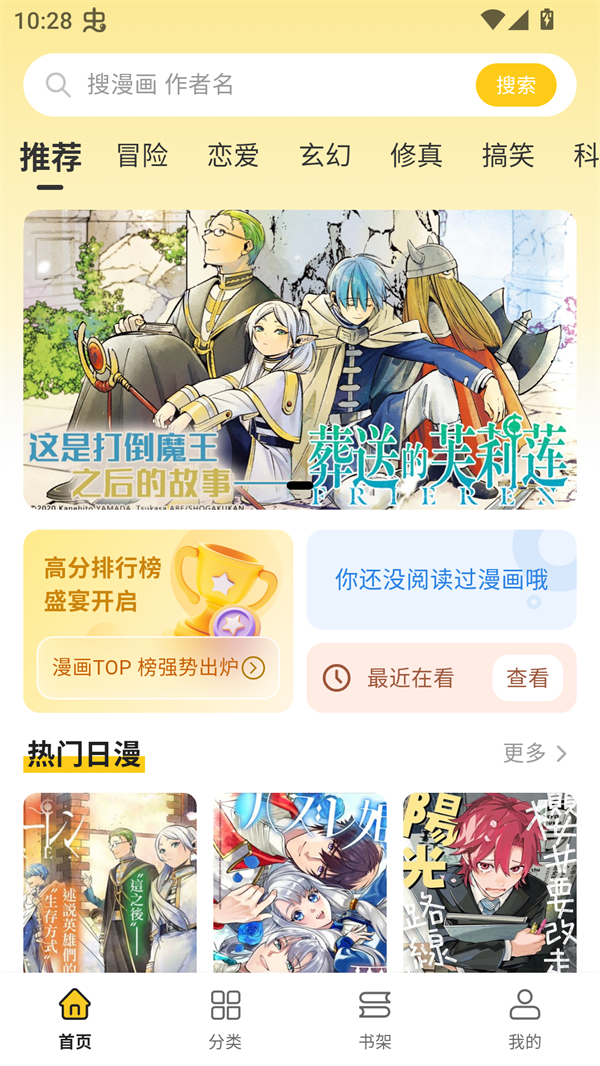The width and height of the screenshot is (600, 1066).
Task: Open 更多 for 热门日漫
Action: pos(535,753)
